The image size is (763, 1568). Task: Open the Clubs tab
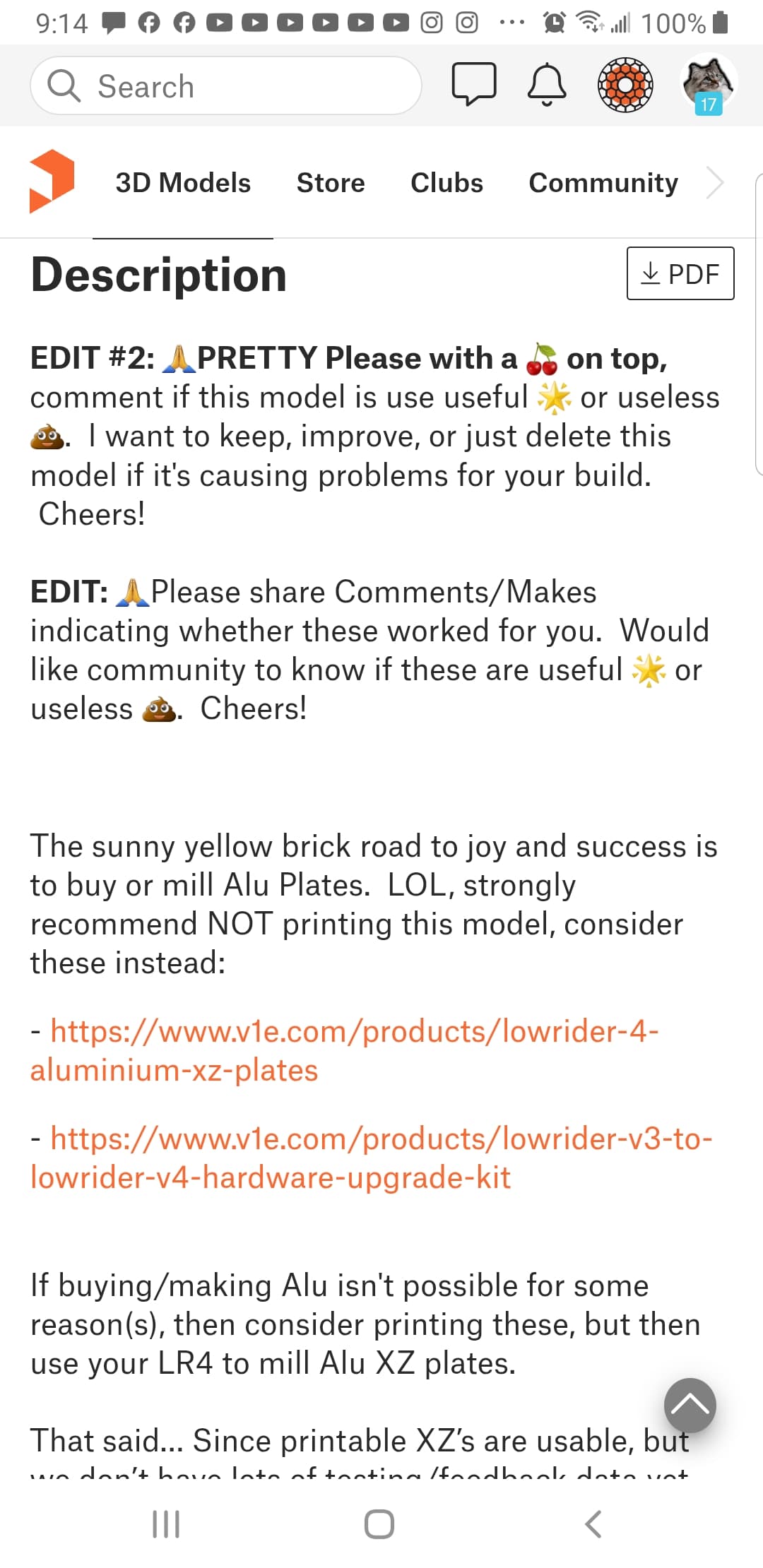click(x=446, y=183)
